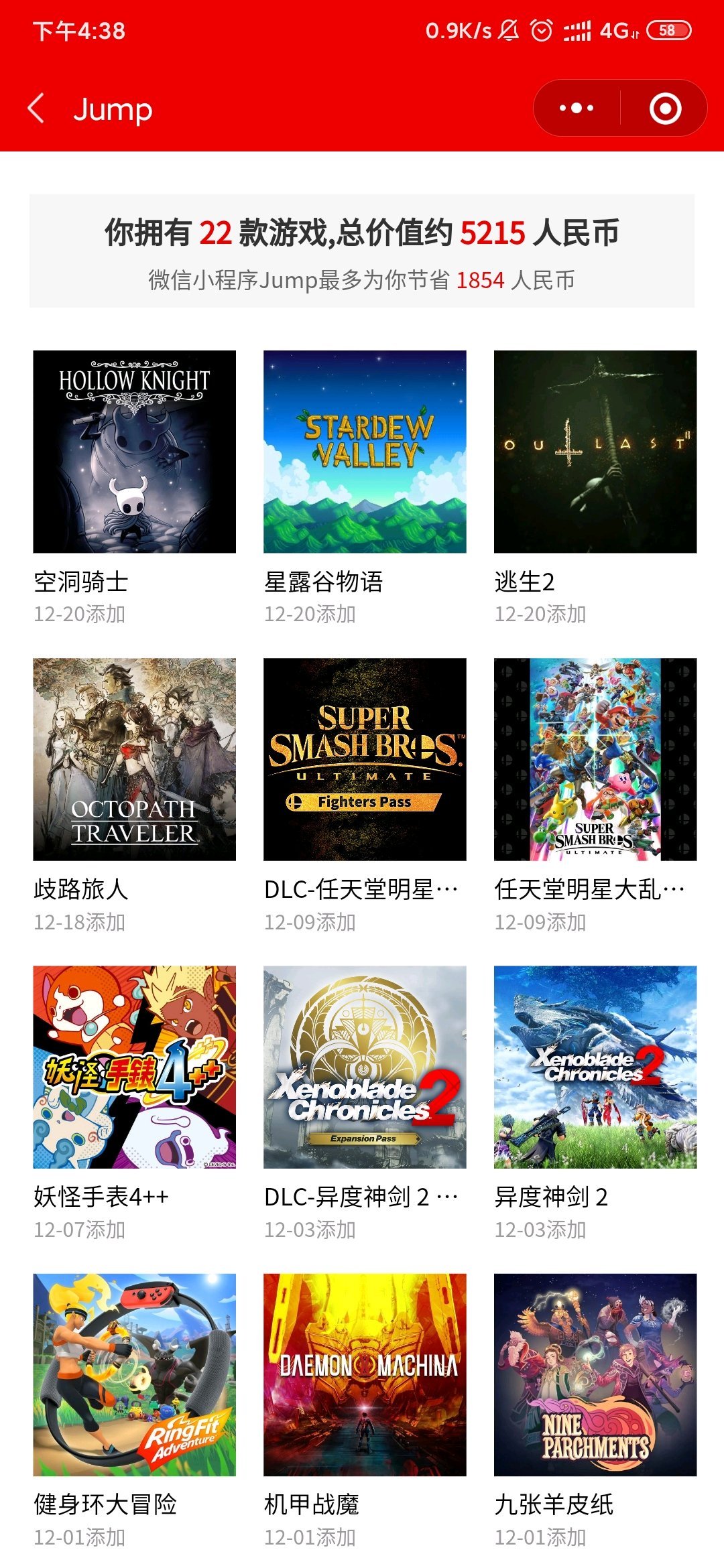This screenshot has height=1568, width=724.
Task: Select Xenoblade Chronicles 2 (异度神剑 2) game
Action: pos(595,1067)
